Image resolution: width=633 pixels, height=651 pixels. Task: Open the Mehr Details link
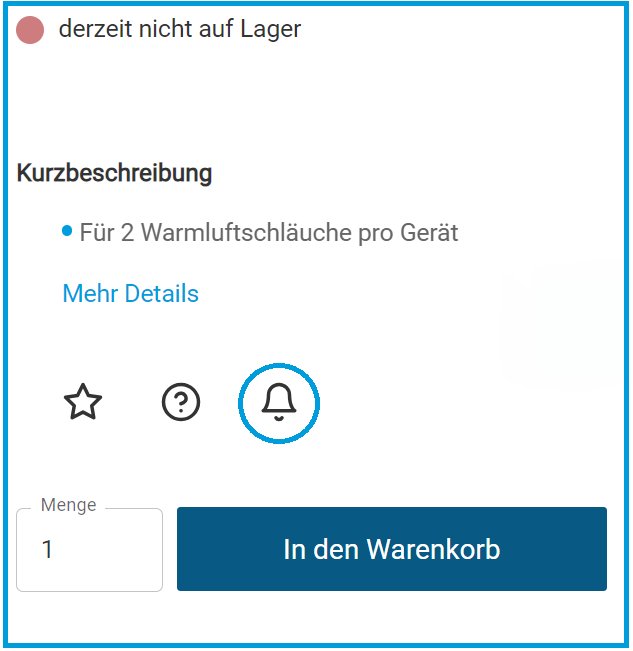click(x=130, y=294)
